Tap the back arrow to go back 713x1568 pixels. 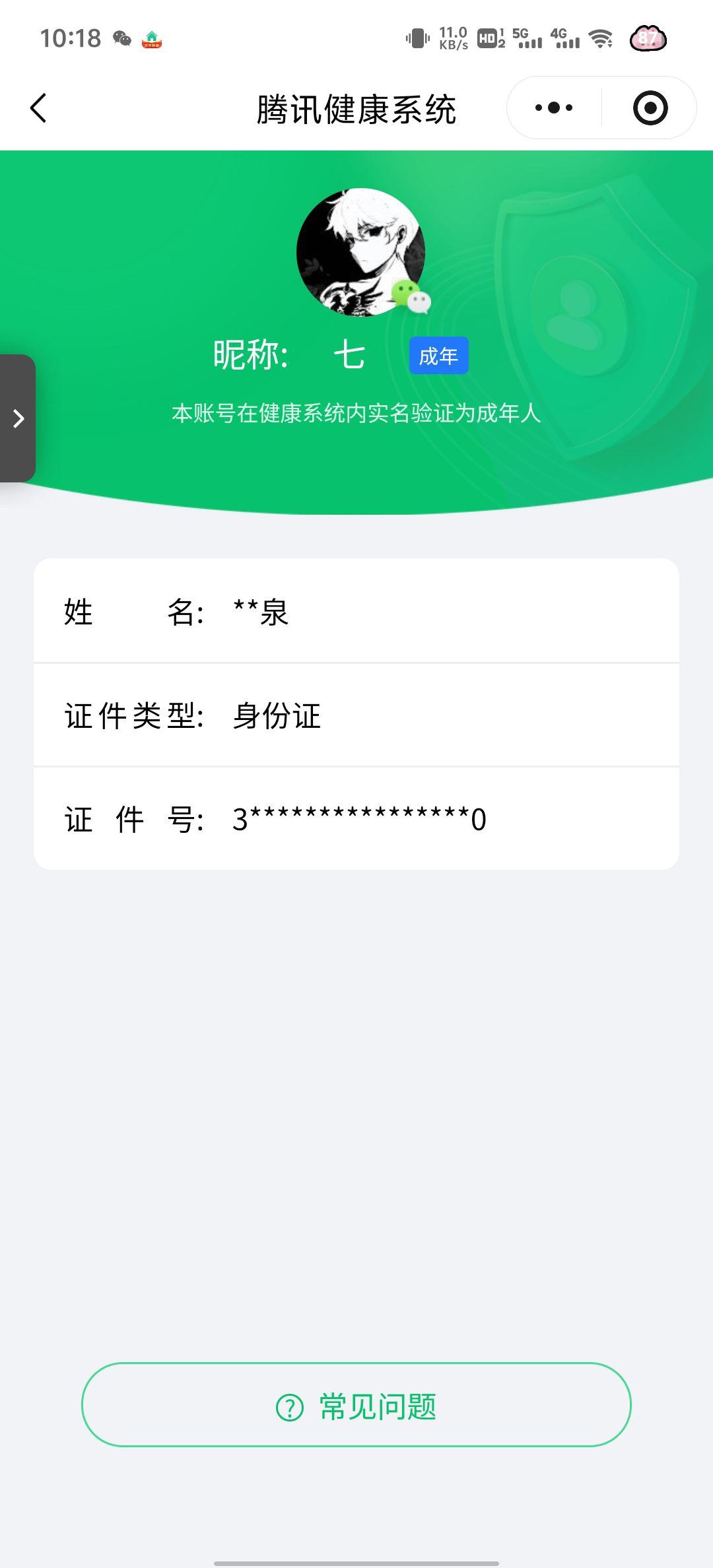[x=38, y=108]
